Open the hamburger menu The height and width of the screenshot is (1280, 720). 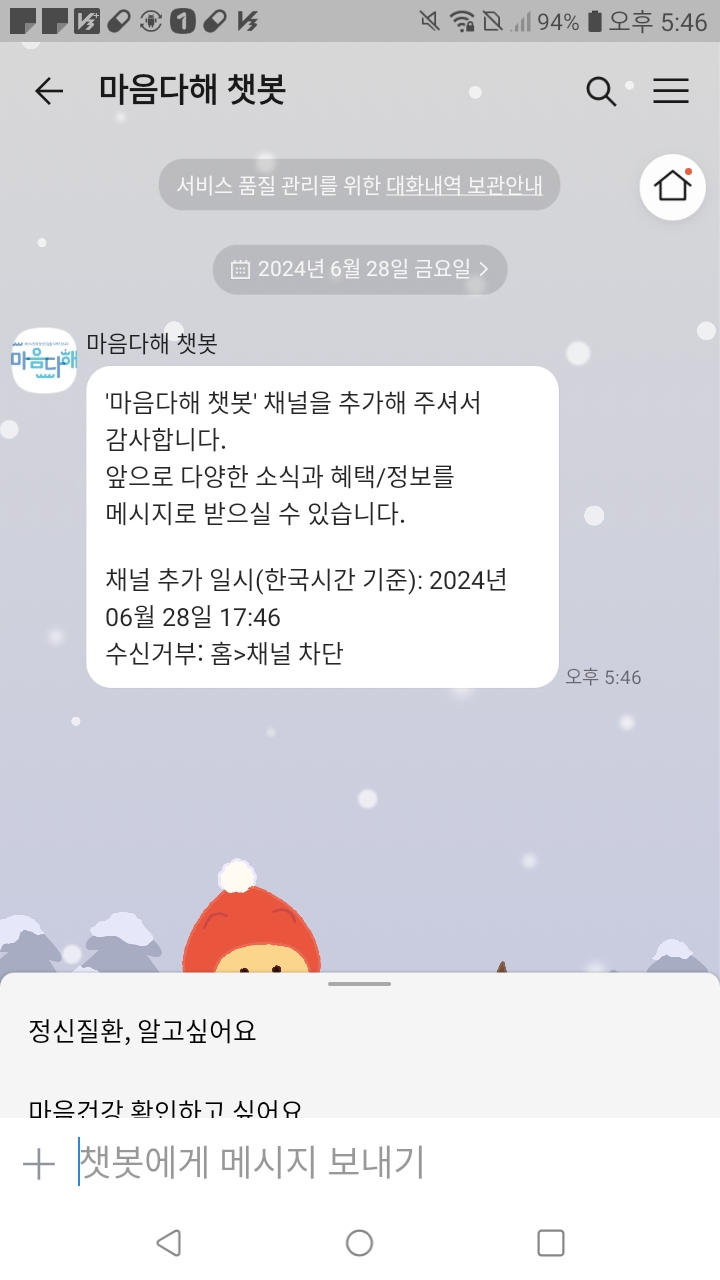click(671, 91)
